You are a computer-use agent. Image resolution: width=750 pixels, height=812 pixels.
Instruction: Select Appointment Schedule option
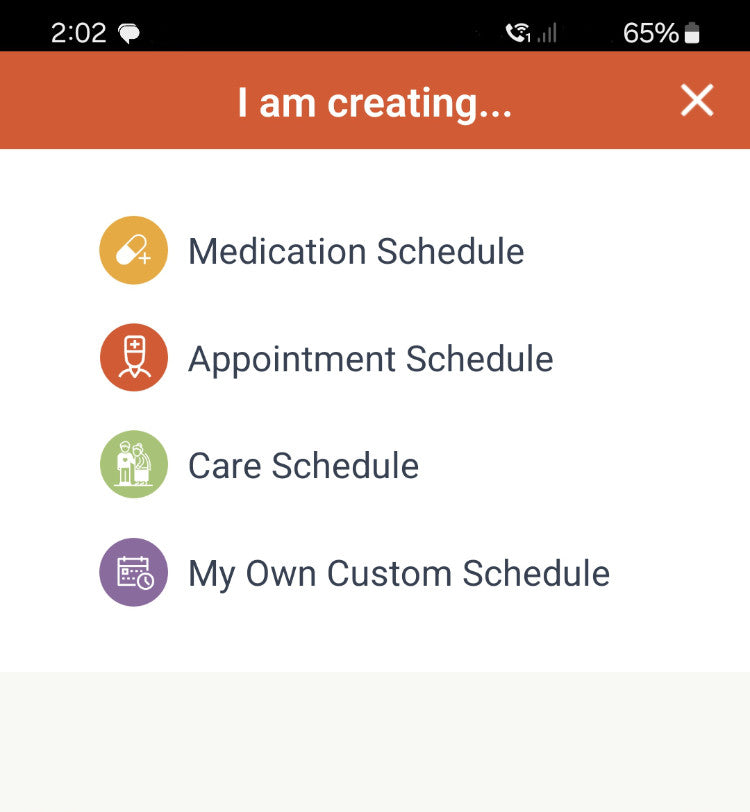coord(370,358)
